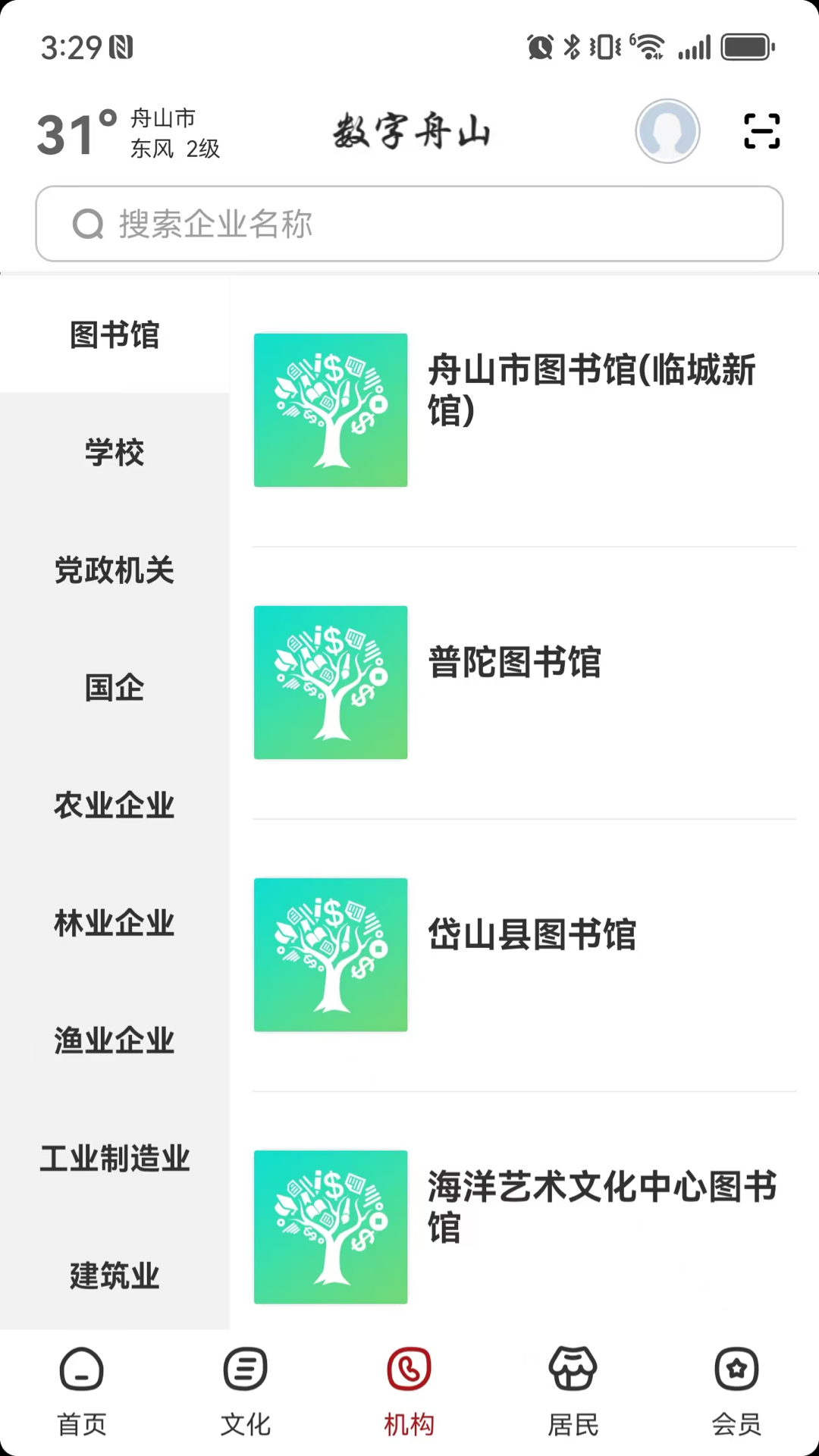Open 普陀图书馆
The width and height of the screenshot is (819, 1456).
click(x=525, y=682)
